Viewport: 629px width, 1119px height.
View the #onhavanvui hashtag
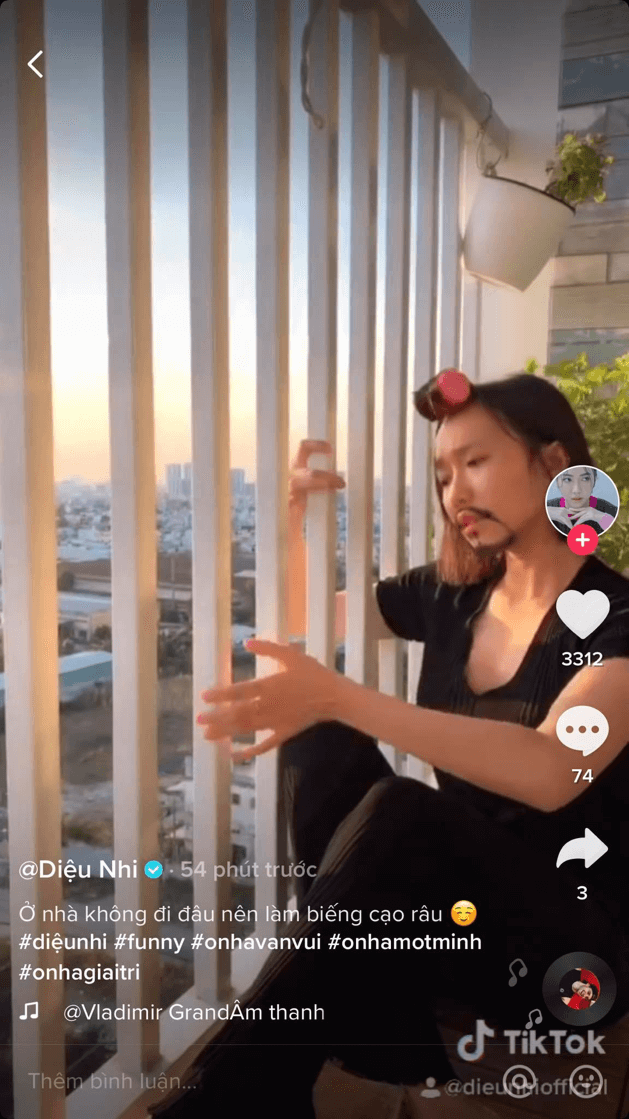tap(255, 942)
